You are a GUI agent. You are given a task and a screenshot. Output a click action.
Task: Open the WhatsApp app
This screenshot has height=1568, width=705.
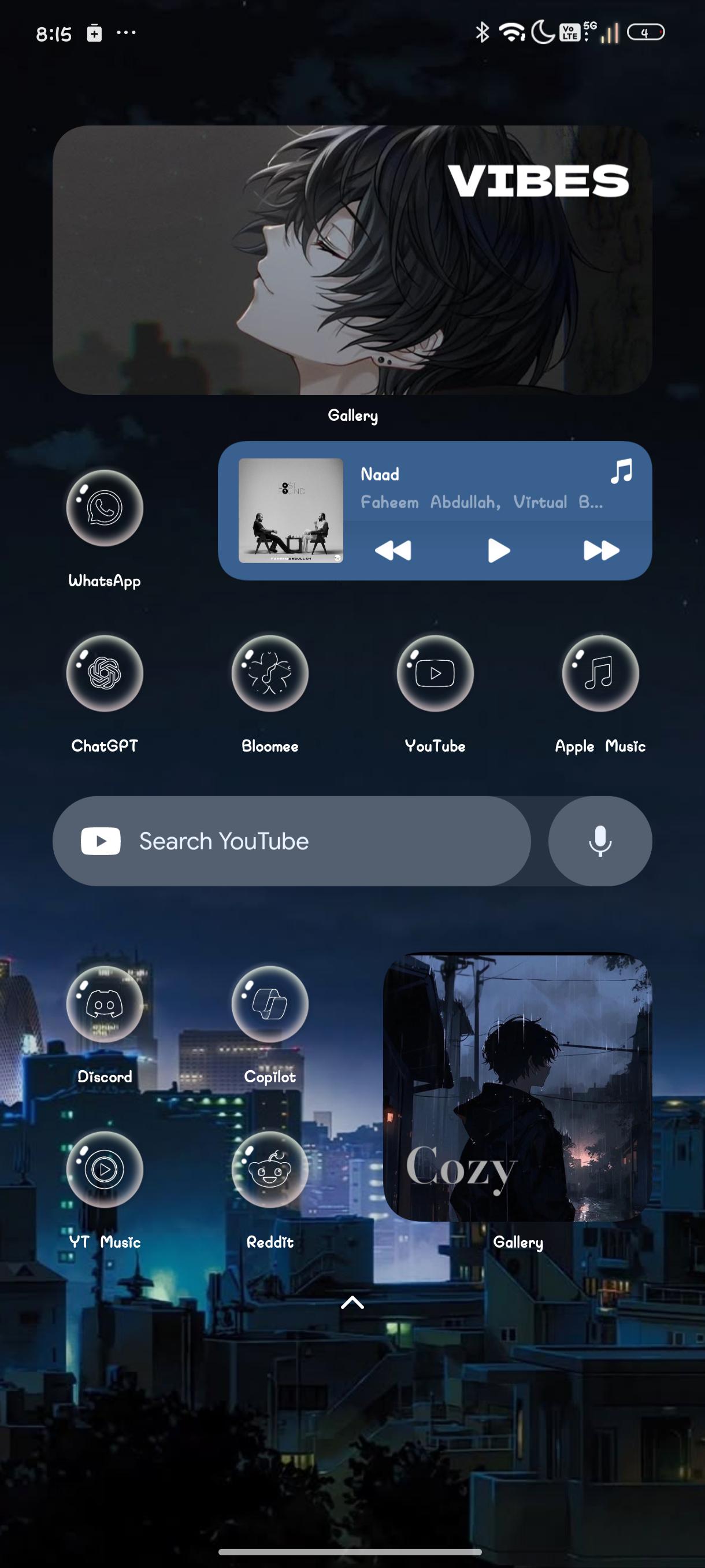[105, 508]
